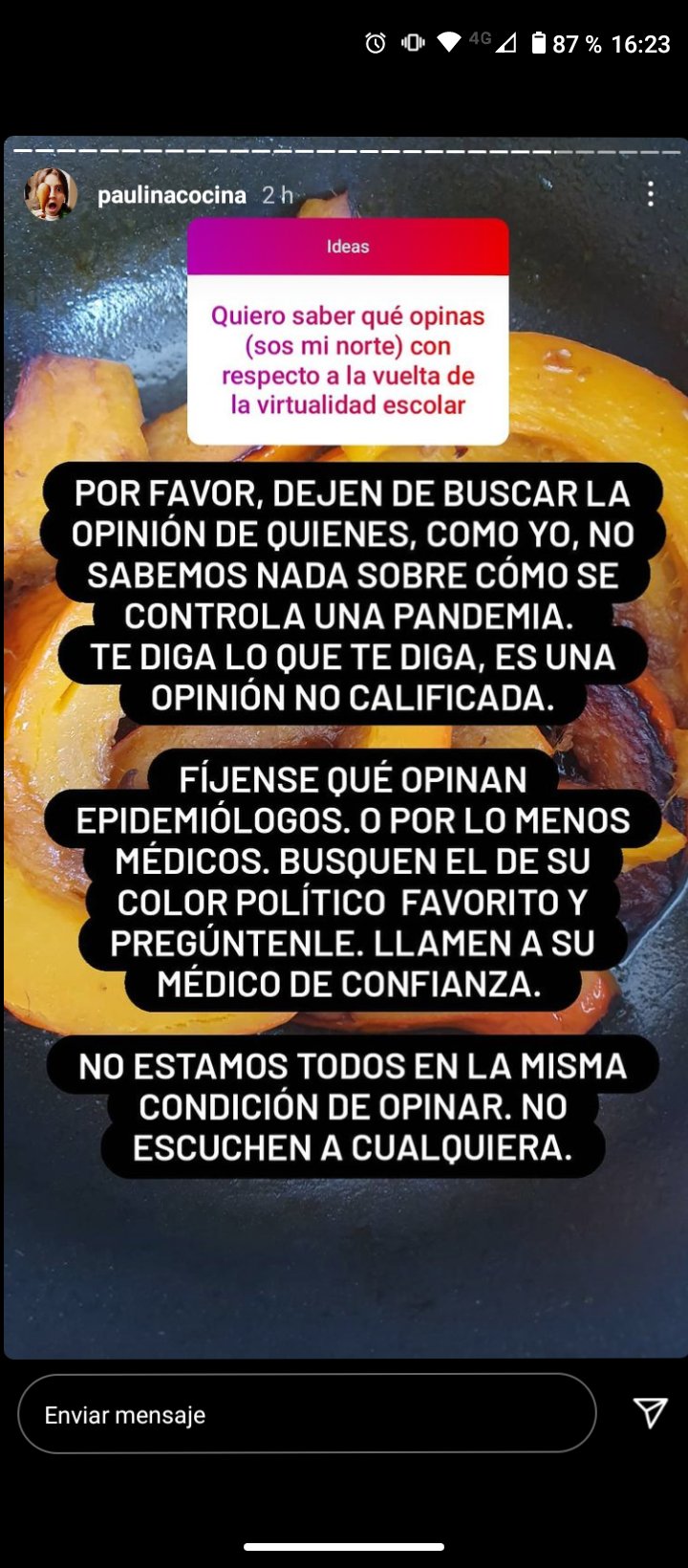The image size is (688, 1568).
Task: Share the story with the paper plane icon
Action: tap(650, 1412)
